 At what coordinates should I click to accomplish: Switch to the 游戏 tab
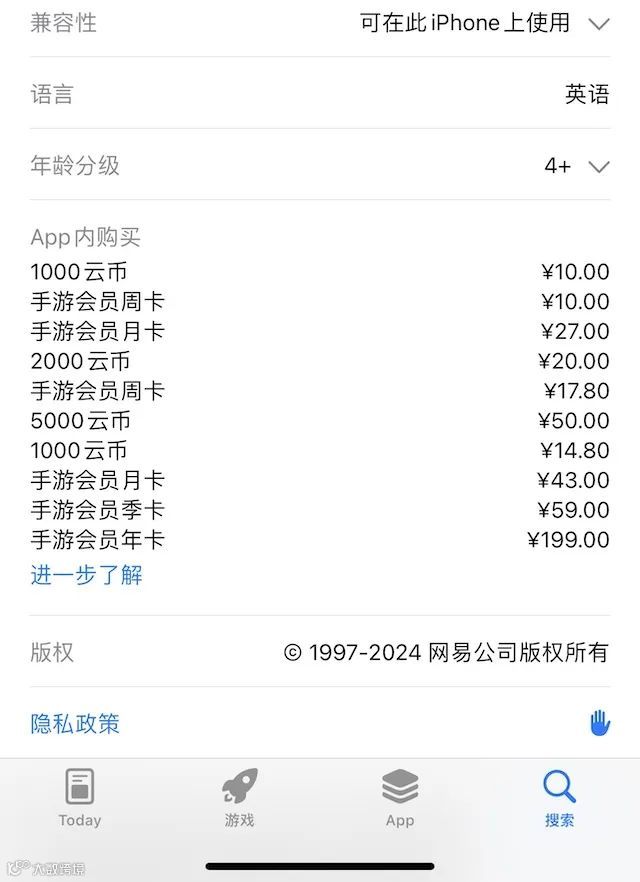pyautogui.click(x=239, y=798)
